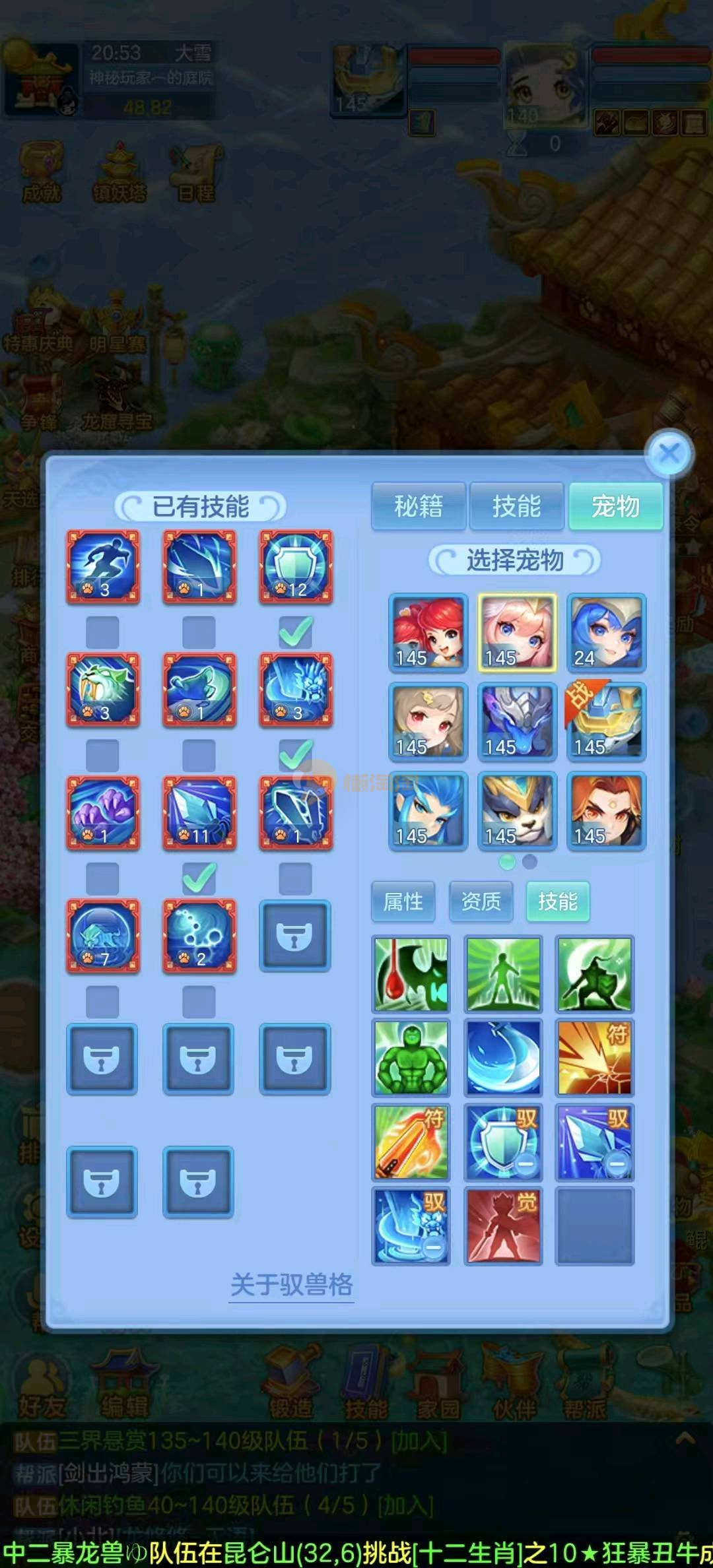Tap the purple claw skill icon

[103, 812]
